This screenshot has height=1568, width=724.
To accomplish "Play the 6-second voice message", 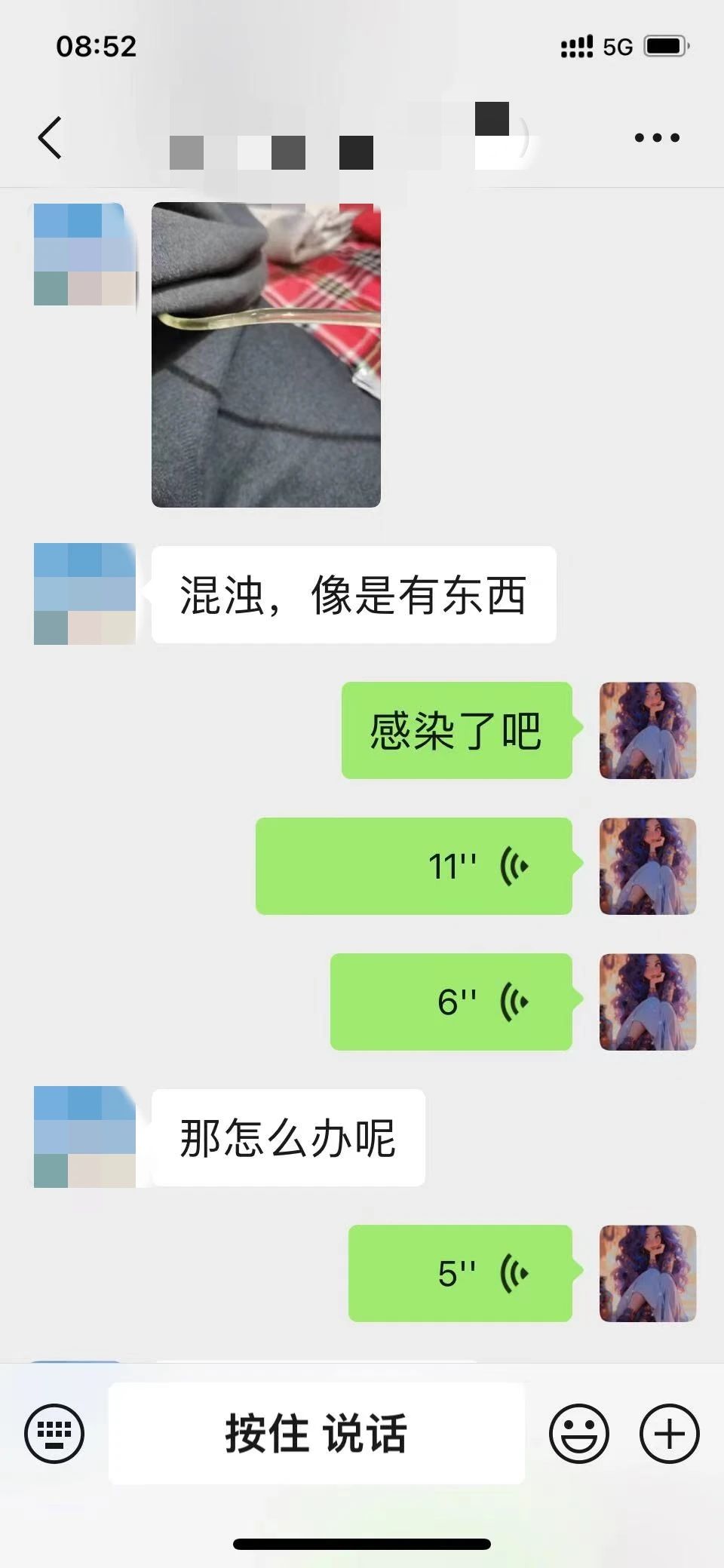I will pos(451,1002).
